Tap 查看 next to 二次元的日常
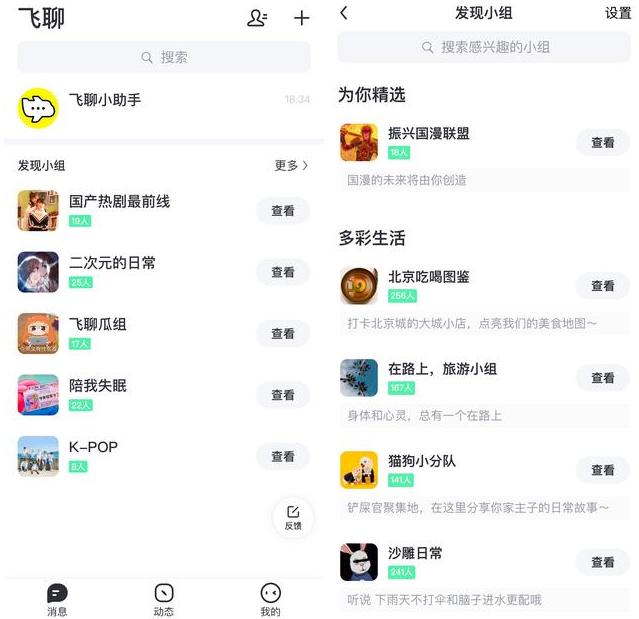Viewport: 639px width, 619px height. tap(283, 272)
